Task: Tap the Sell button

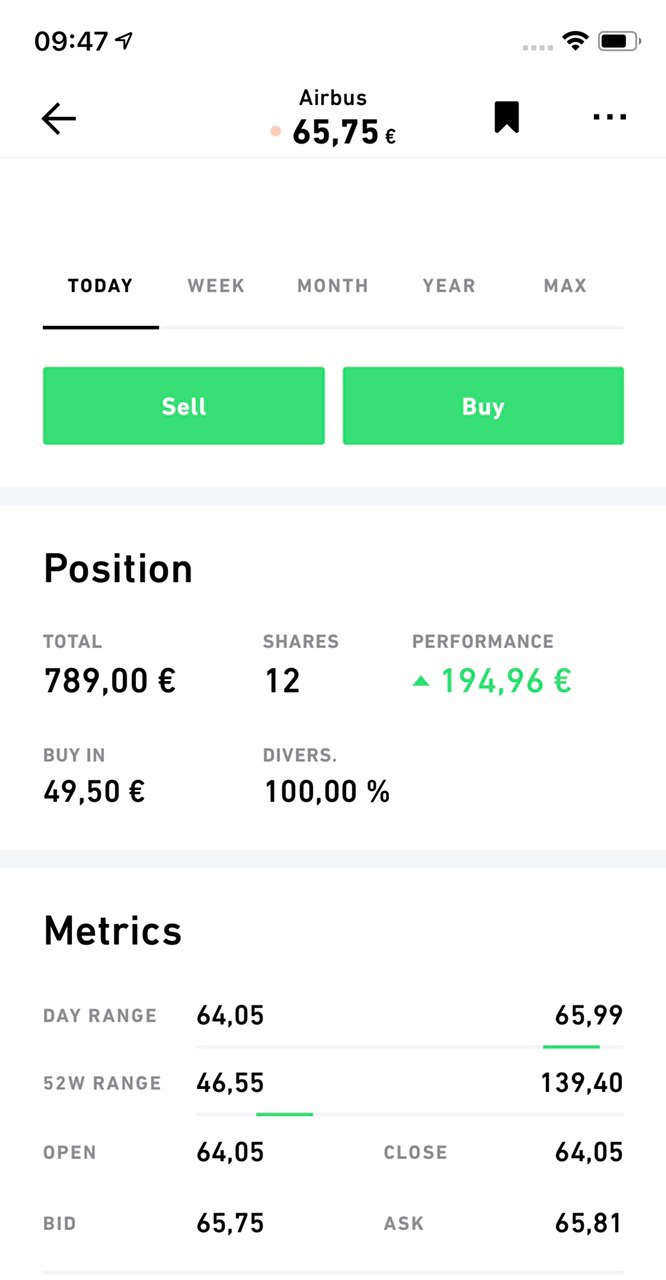Action: pos(184,406)
